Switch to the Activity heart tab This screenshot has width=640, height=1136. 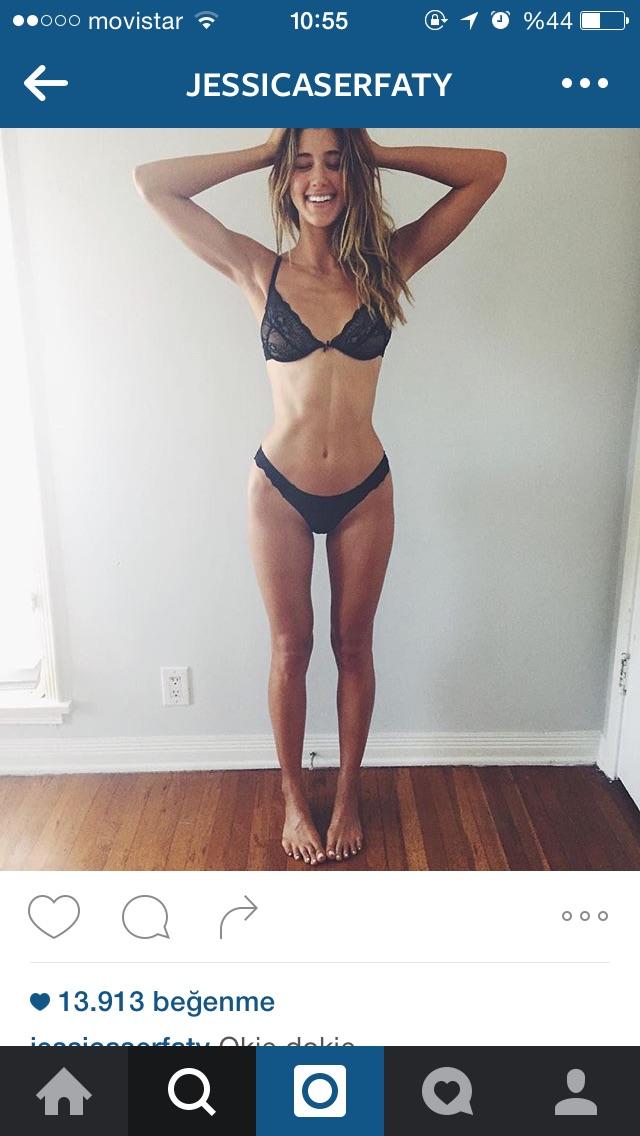pyautogui.click(x=448, y=1091)
